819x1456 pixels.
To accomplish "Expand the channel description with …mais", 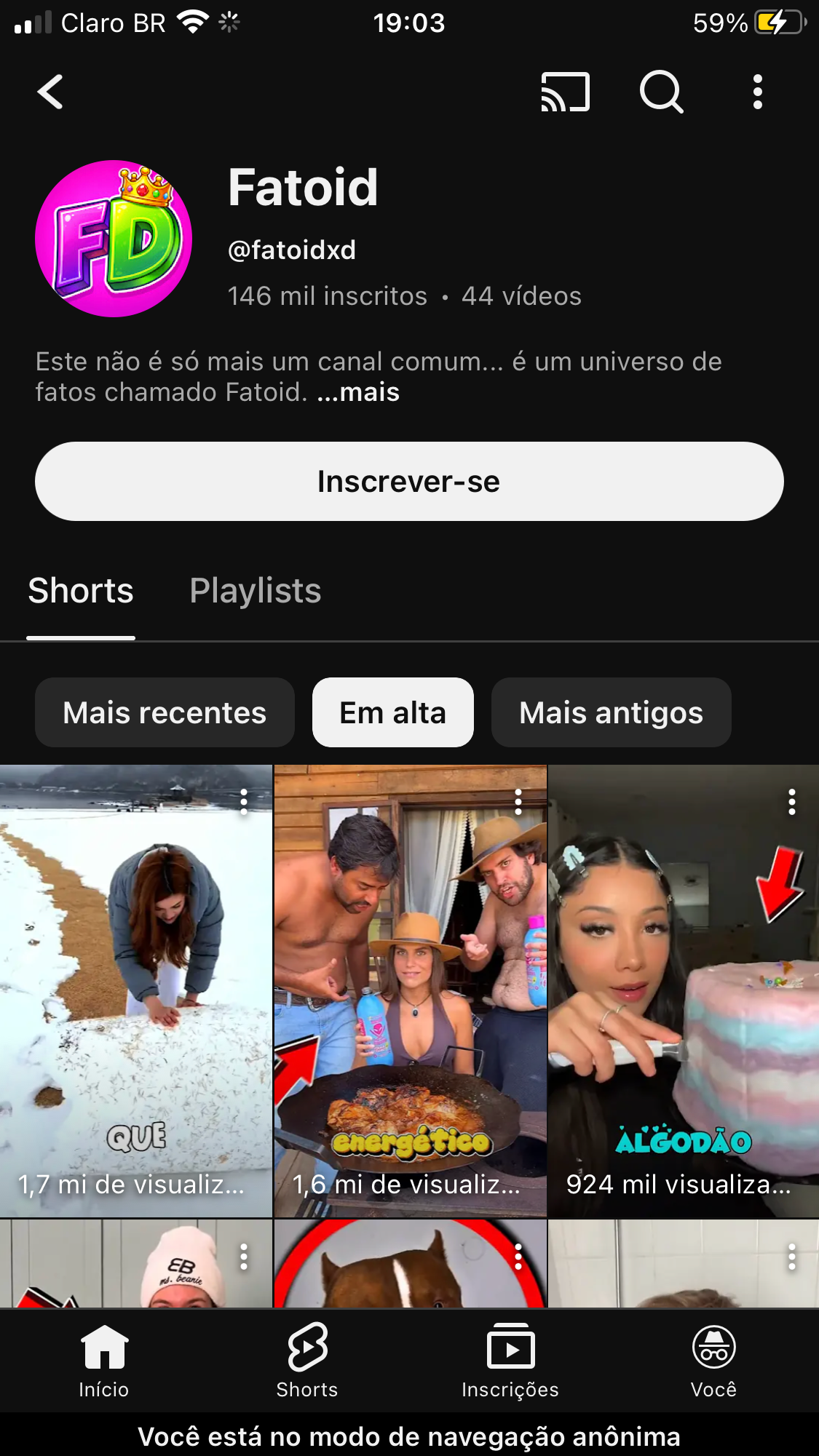I will tap(358, 392).
